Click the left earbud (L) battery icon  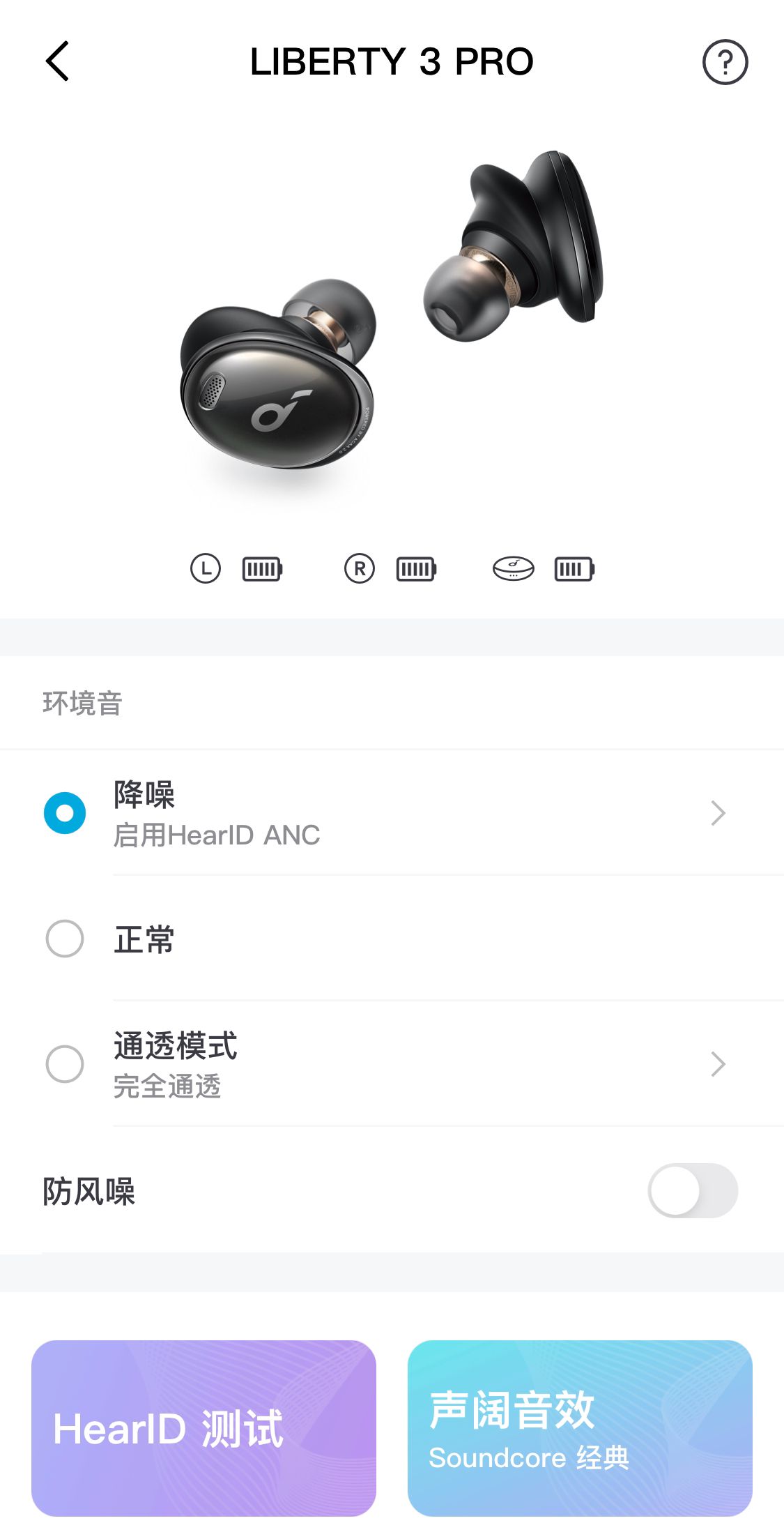point(260,568)
